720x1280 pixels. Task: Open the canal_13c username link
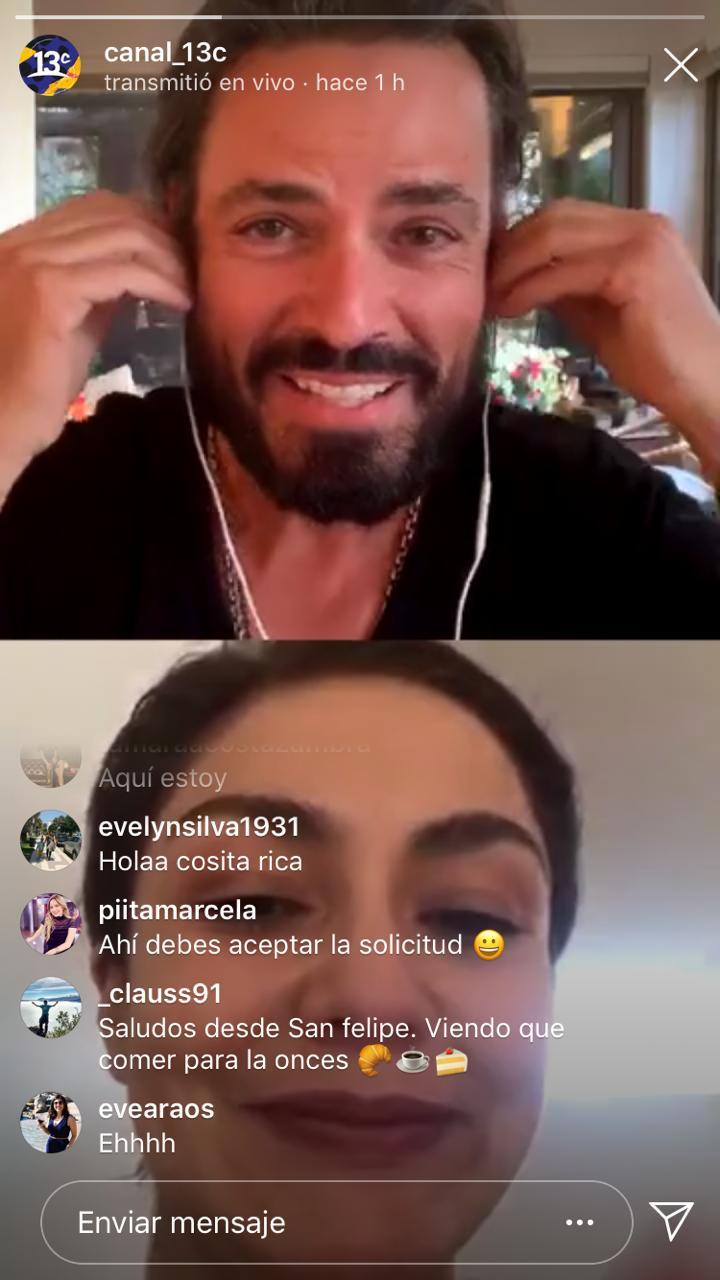(165, 53)
